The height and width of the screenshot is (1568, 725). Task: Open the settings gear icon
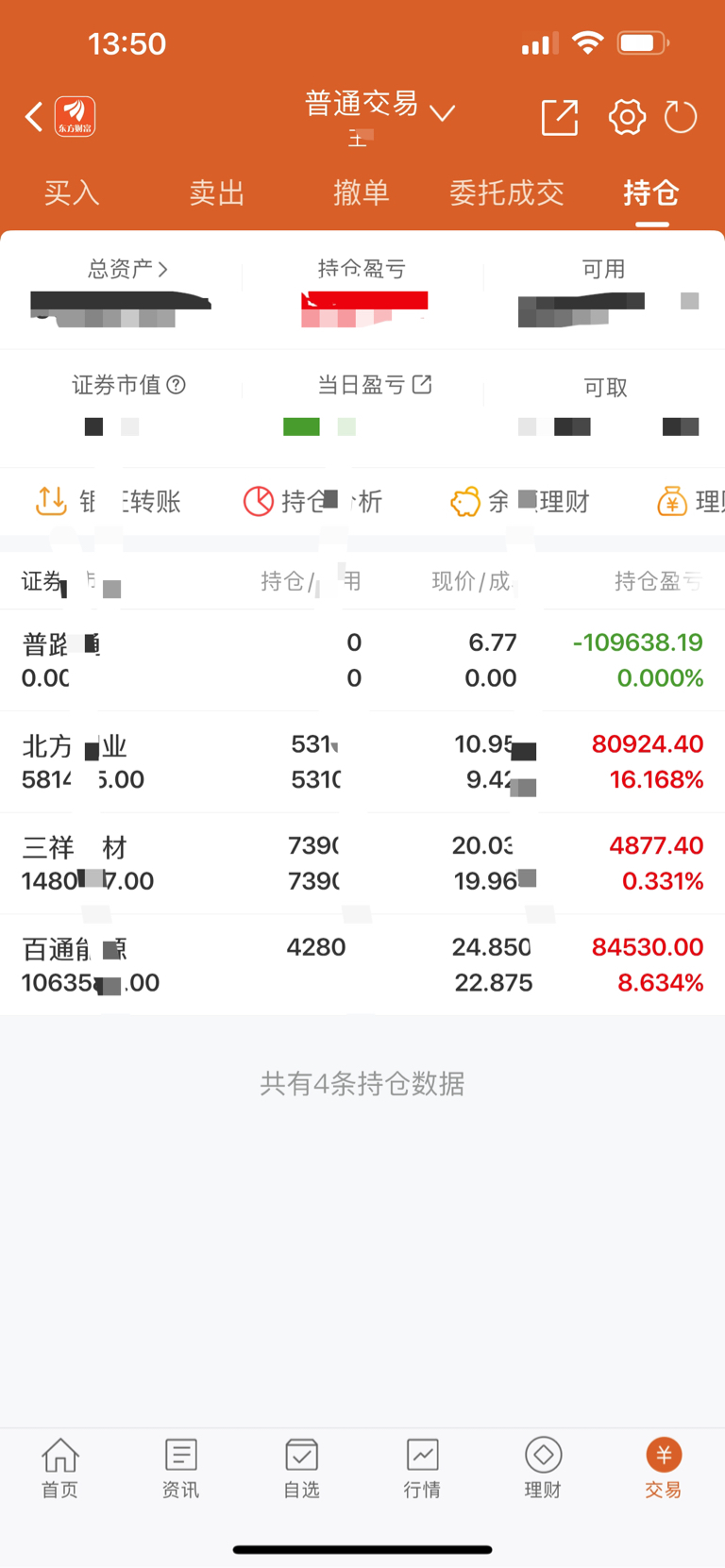(626, 117)
